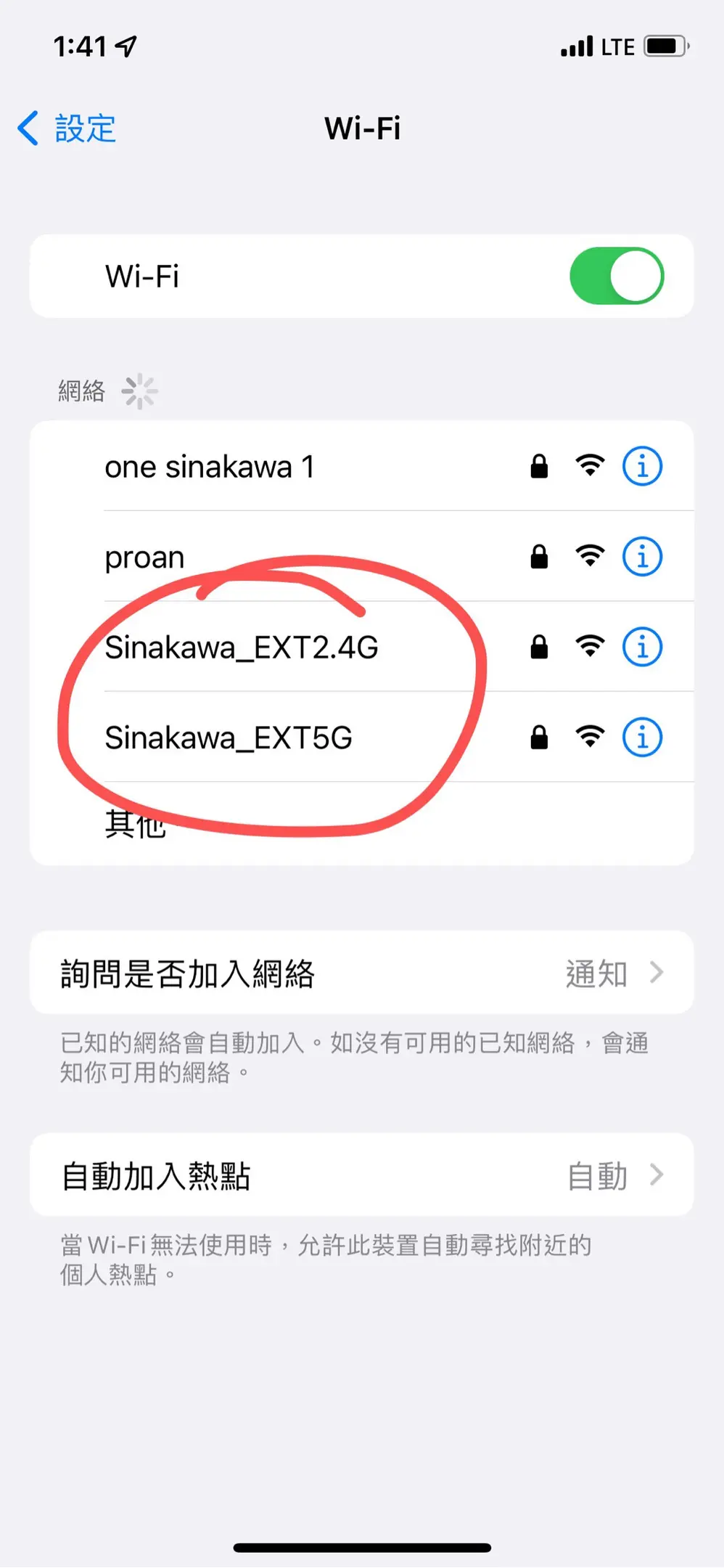Tap 其他 to enter another network
Viewport: 724px width, 1568px height.
136,825
